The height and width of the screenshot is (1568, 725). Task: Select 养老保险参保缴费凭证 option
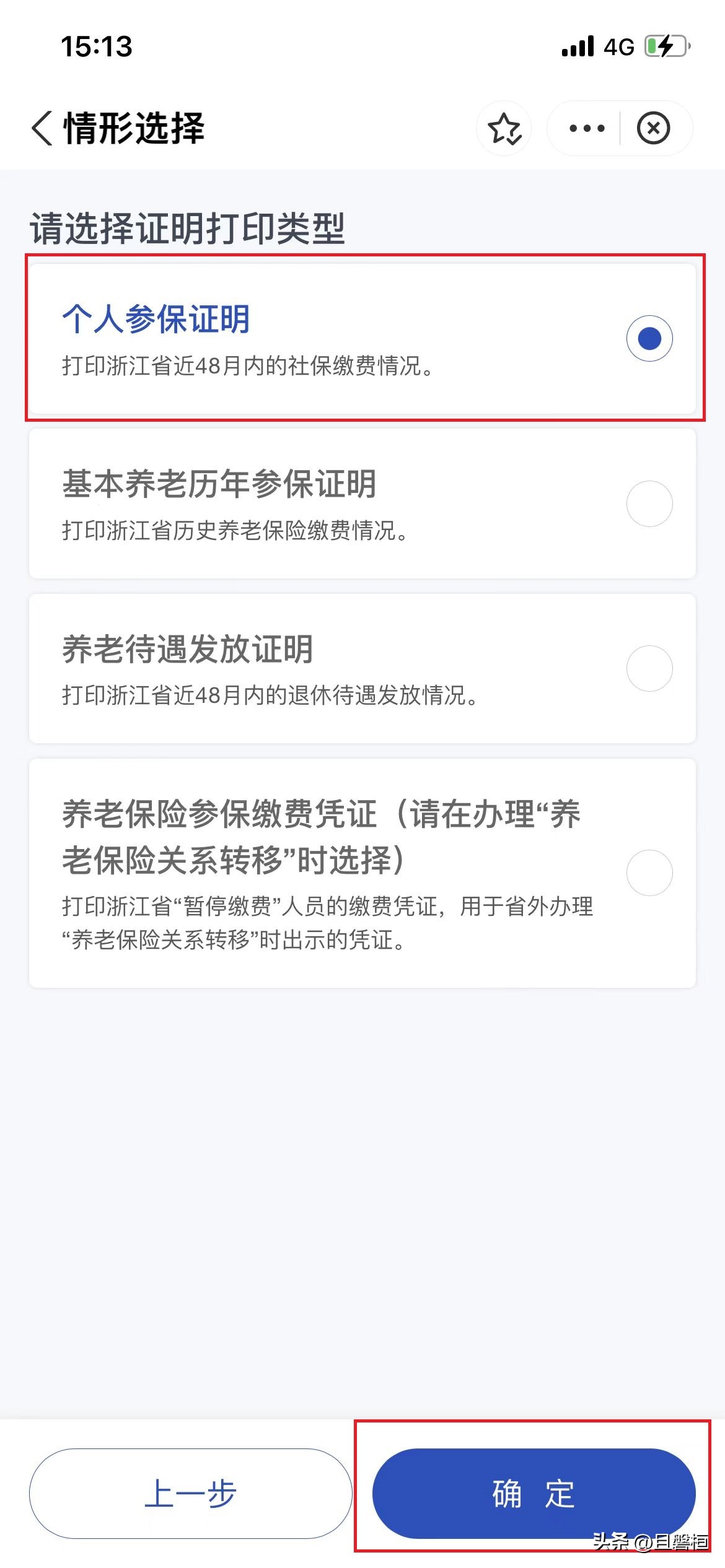tap(649, 872)
